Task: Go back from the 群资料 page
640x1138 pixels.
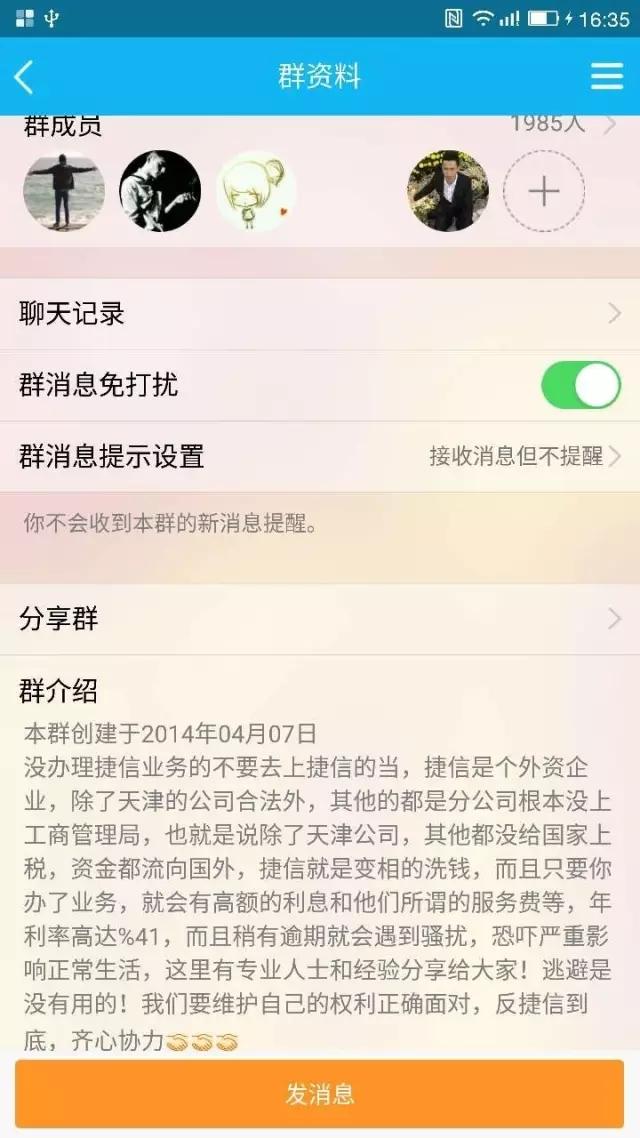Action: pos(25,77)
